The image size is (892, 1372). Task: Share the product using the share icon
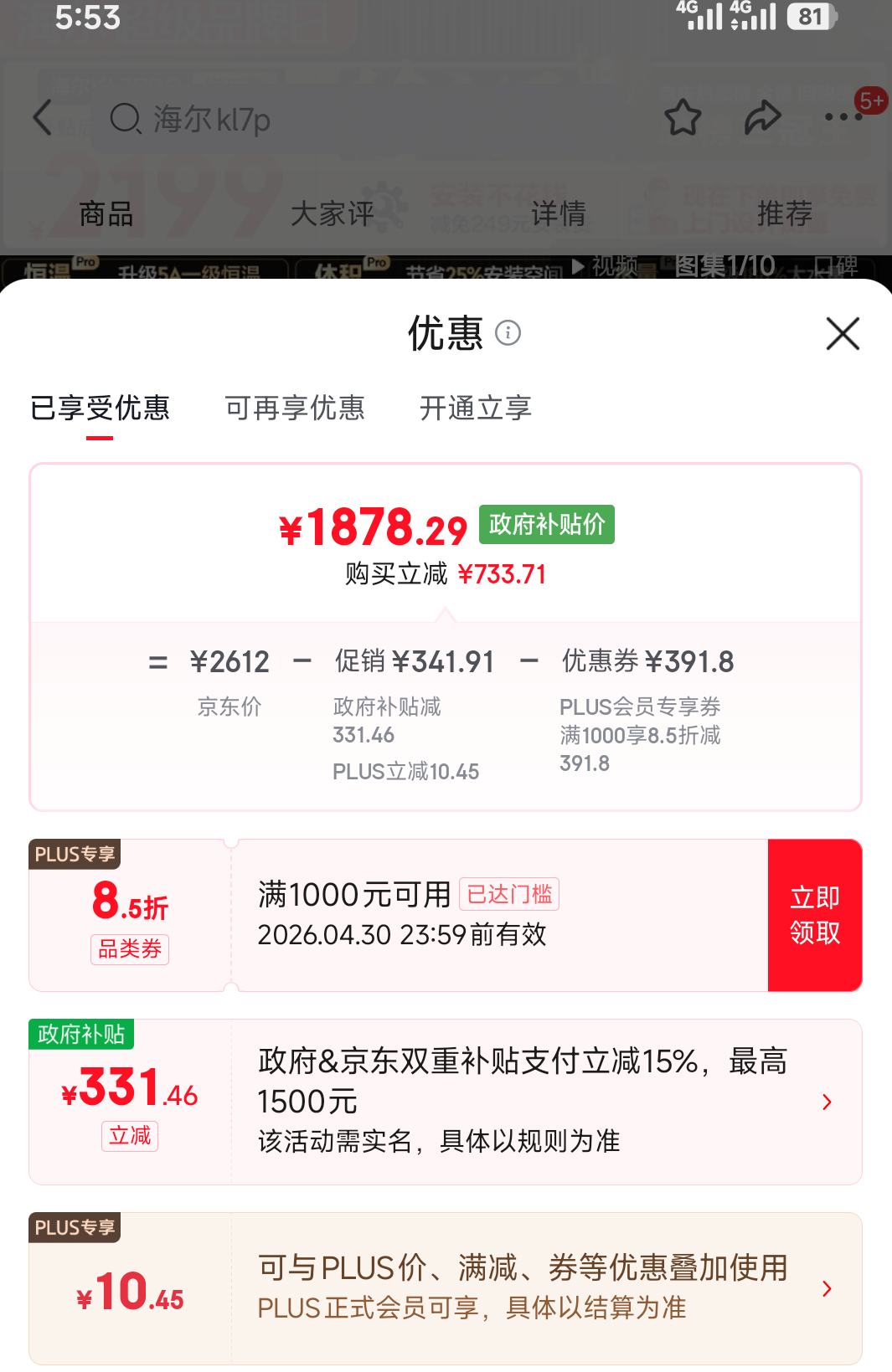(763, 119)
